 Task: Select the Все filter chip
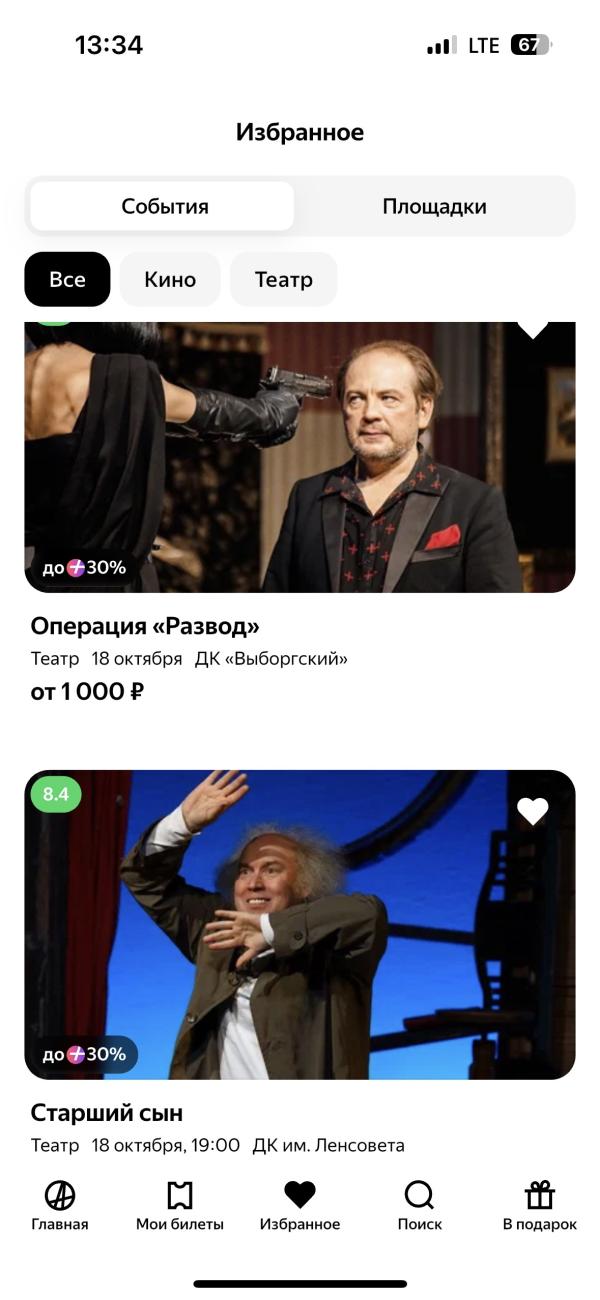point(67,279)
